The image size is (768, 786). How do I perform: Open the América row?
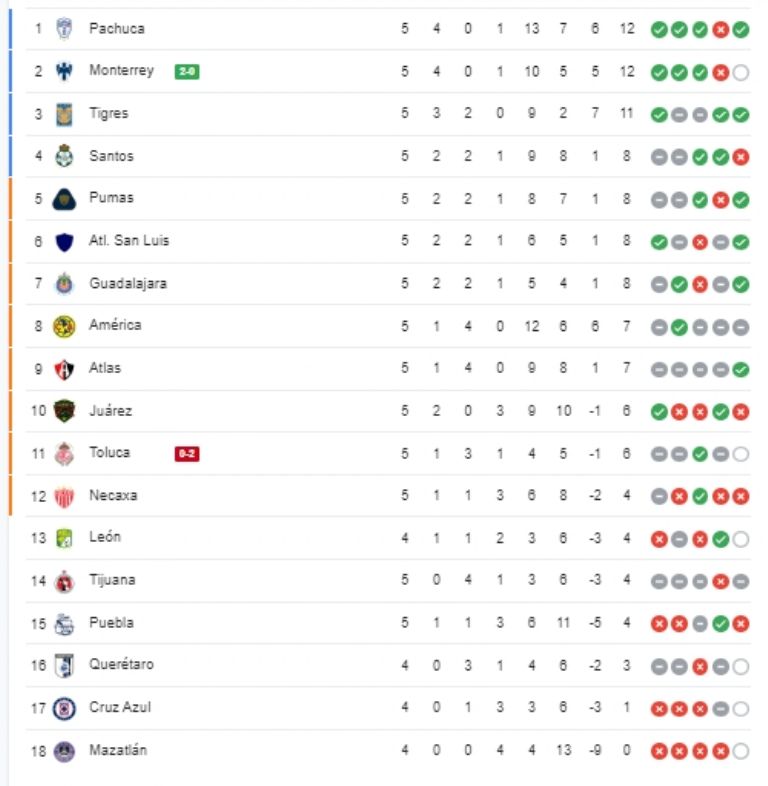point(115,325)
